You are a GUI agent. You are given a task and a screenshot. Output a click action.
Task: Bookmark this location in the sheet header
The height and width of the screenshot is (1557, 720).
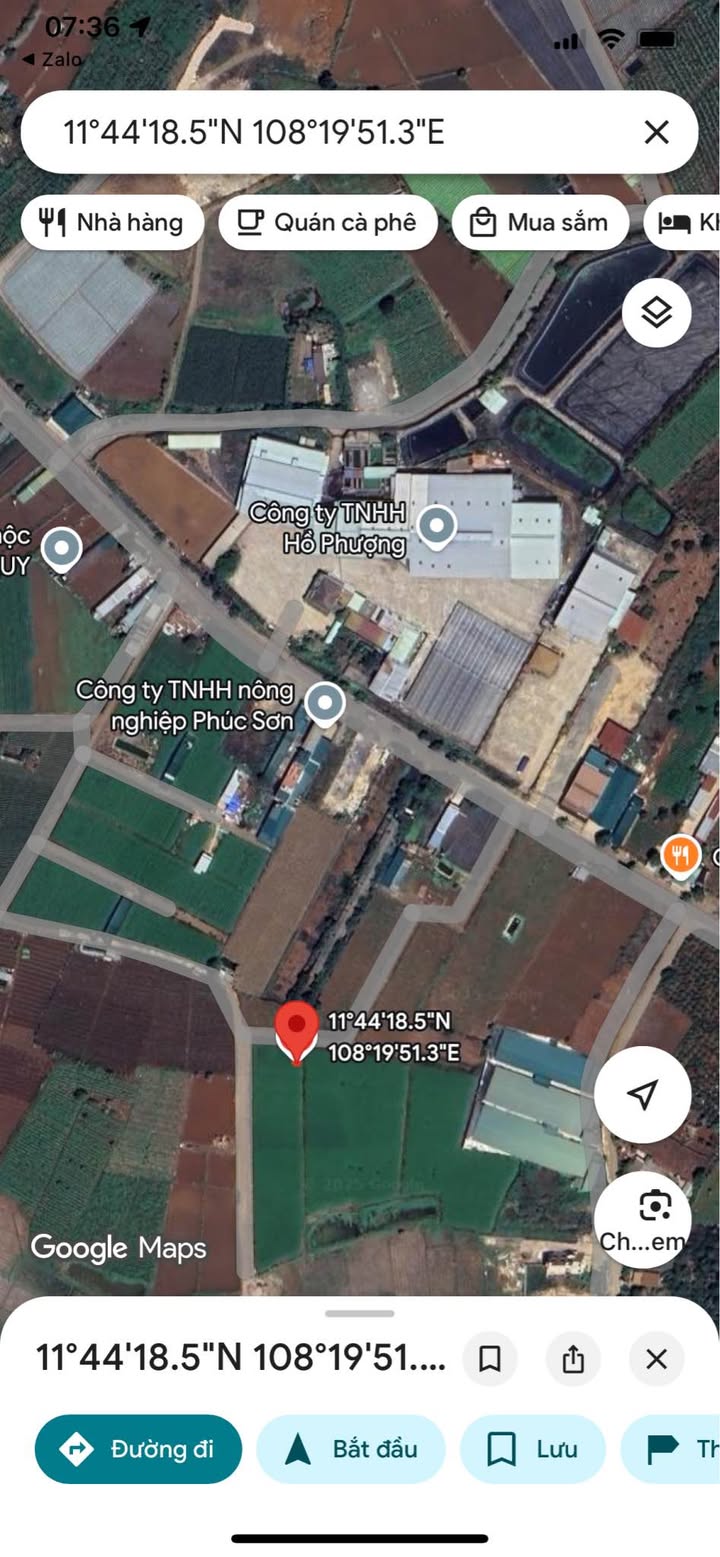coord(490,1359)
